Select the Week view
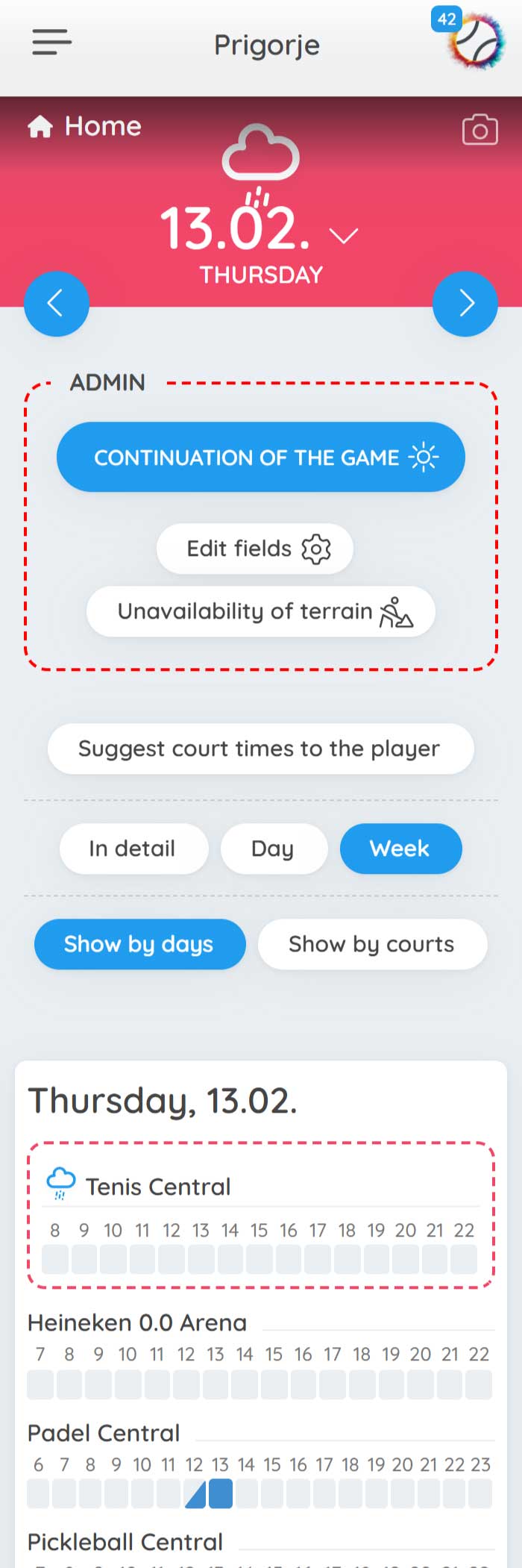 400,849
